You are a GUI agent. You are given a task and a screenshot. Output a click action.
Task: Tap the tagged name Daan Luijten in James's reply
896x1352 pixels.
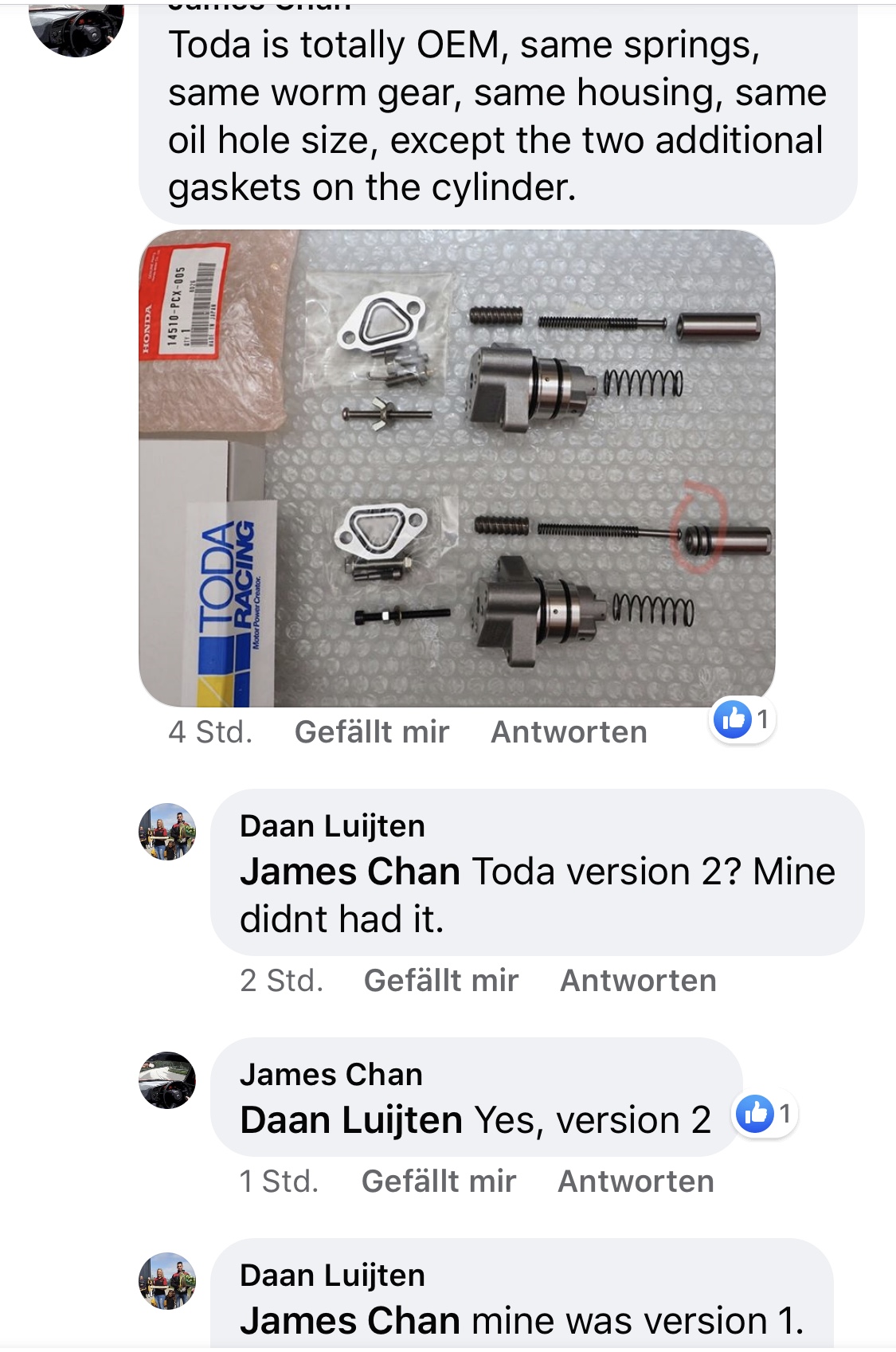[x=350, y=1120]
